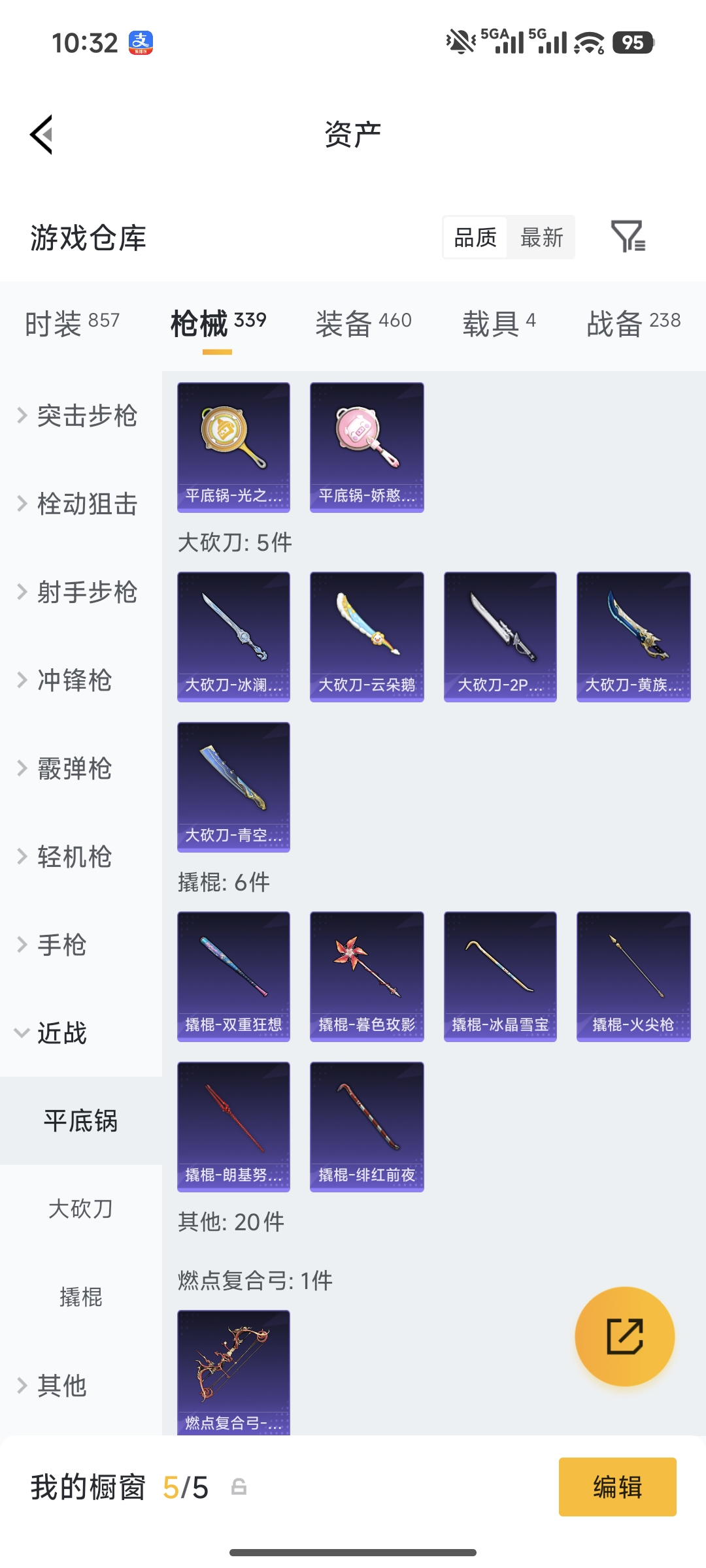View the 大砍刀-青空 blade thumbnail
The height and width of the screenshot is (1568, 706).
pyautogui.click(x=233, y=787)
